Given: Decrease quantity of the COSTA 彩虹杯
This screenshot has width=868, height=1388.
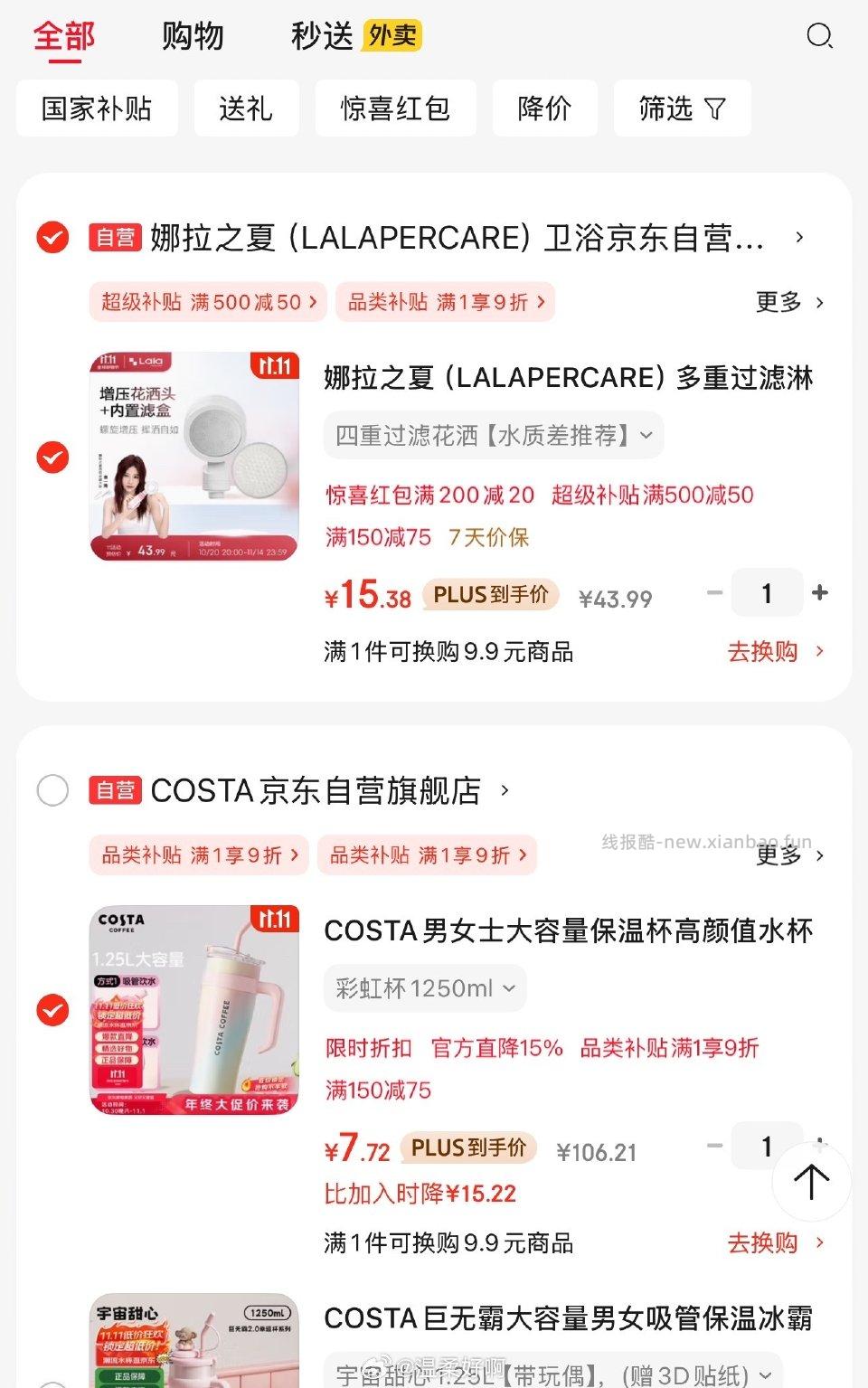Looking at the screenshot, I should [714, 1146].
